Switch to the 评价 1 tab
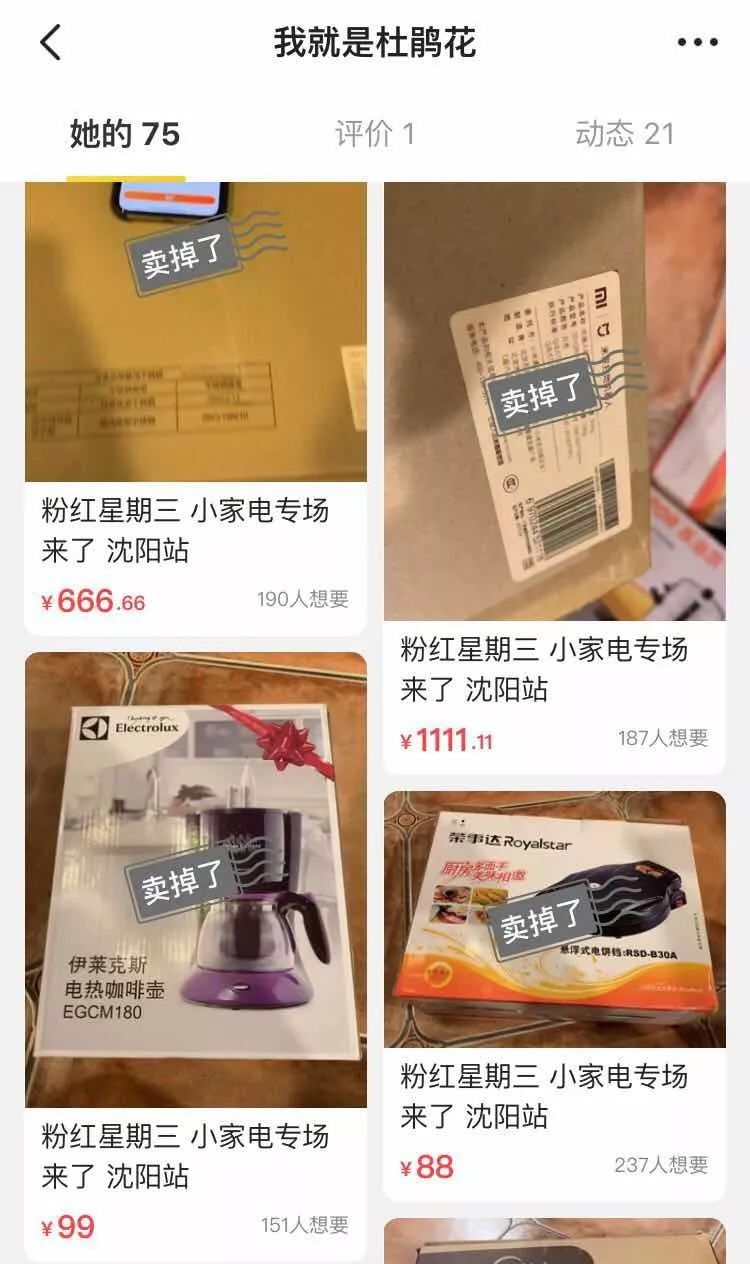The width and height of the screenshot is (750, 1264). (374, 134)
